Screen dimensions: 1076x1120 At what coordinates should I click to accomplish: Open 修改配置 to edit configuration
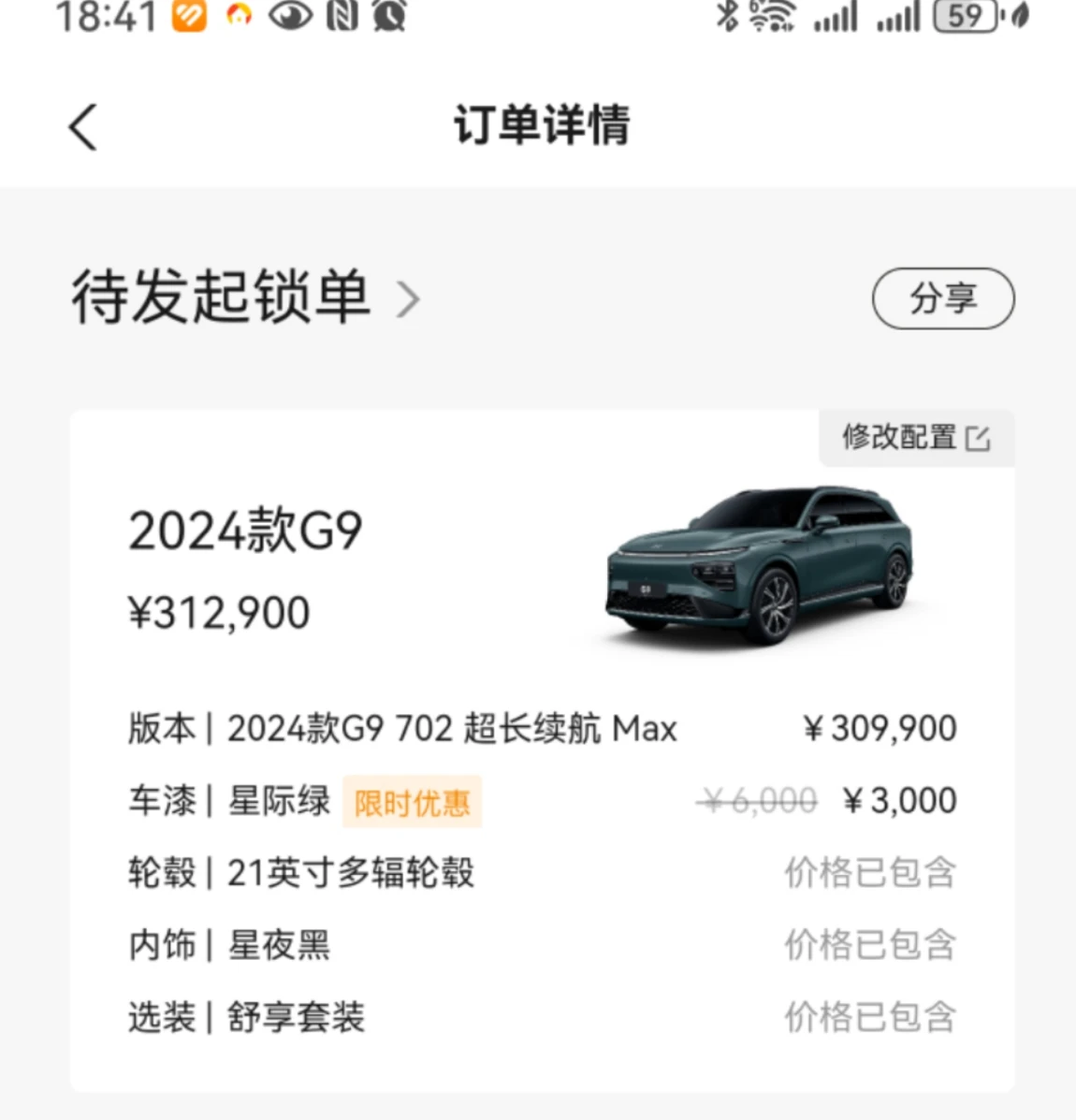[x=915, y=437]
